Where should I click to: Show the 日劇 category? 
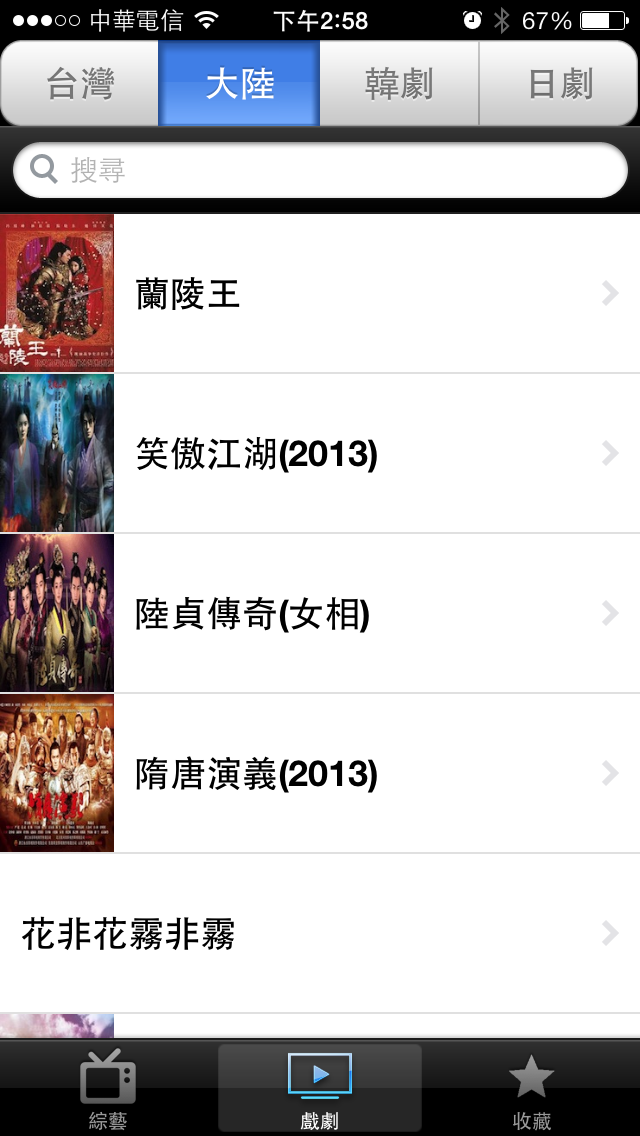(559, 84)
